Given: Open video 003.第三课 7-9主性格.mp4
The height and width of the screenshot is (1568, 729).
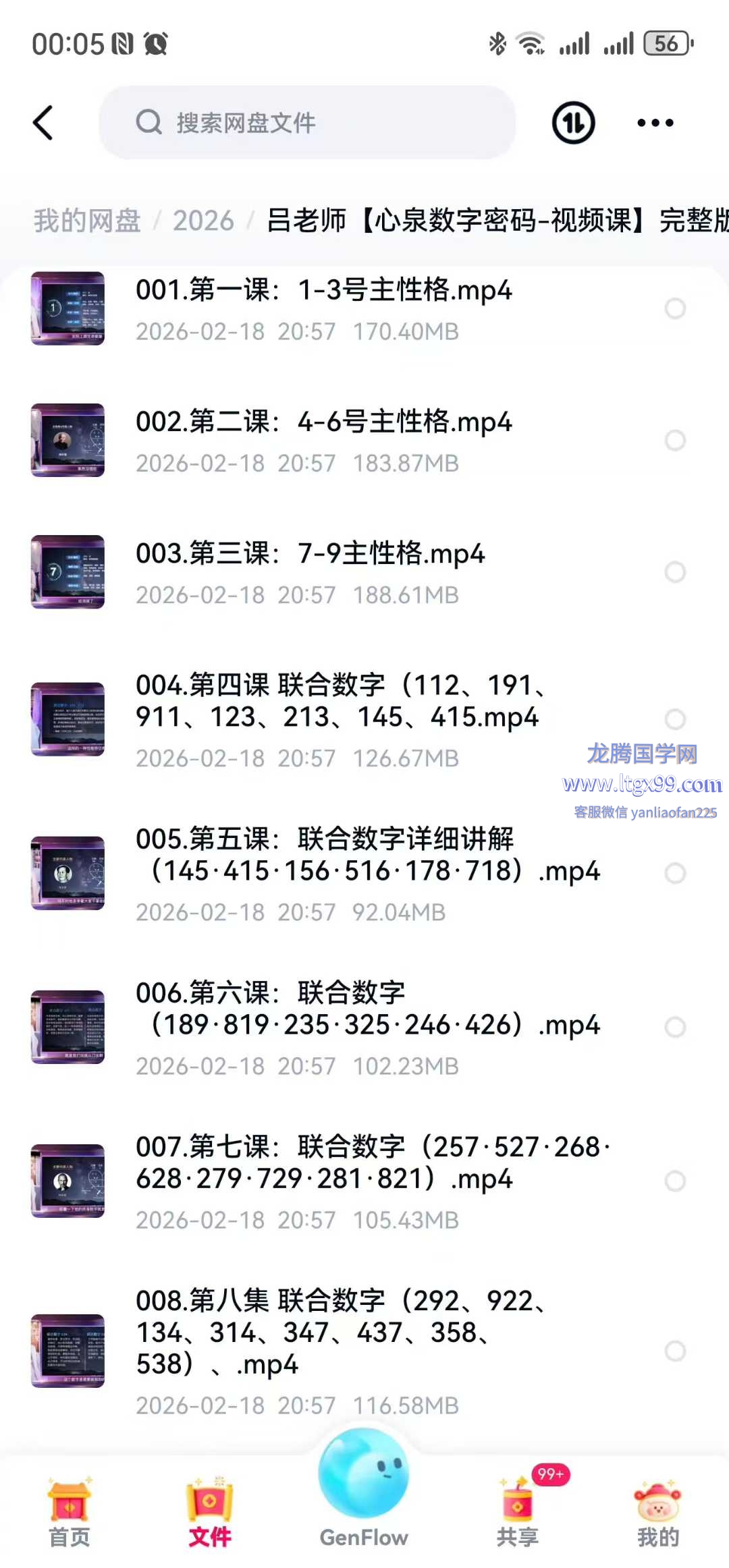Looking at the screenshot, I should click(x=310, y=554).
